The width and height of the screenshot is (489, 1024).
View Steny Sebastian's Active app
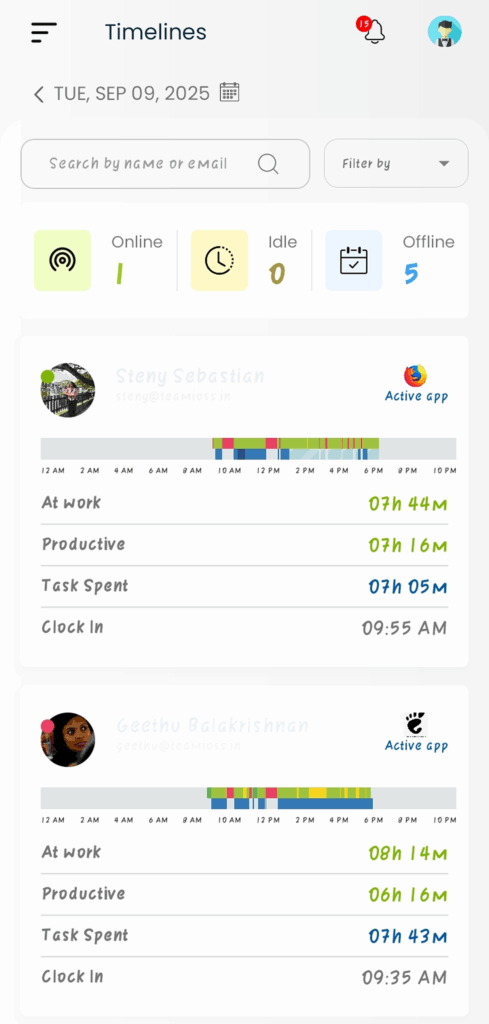point(416,384)
